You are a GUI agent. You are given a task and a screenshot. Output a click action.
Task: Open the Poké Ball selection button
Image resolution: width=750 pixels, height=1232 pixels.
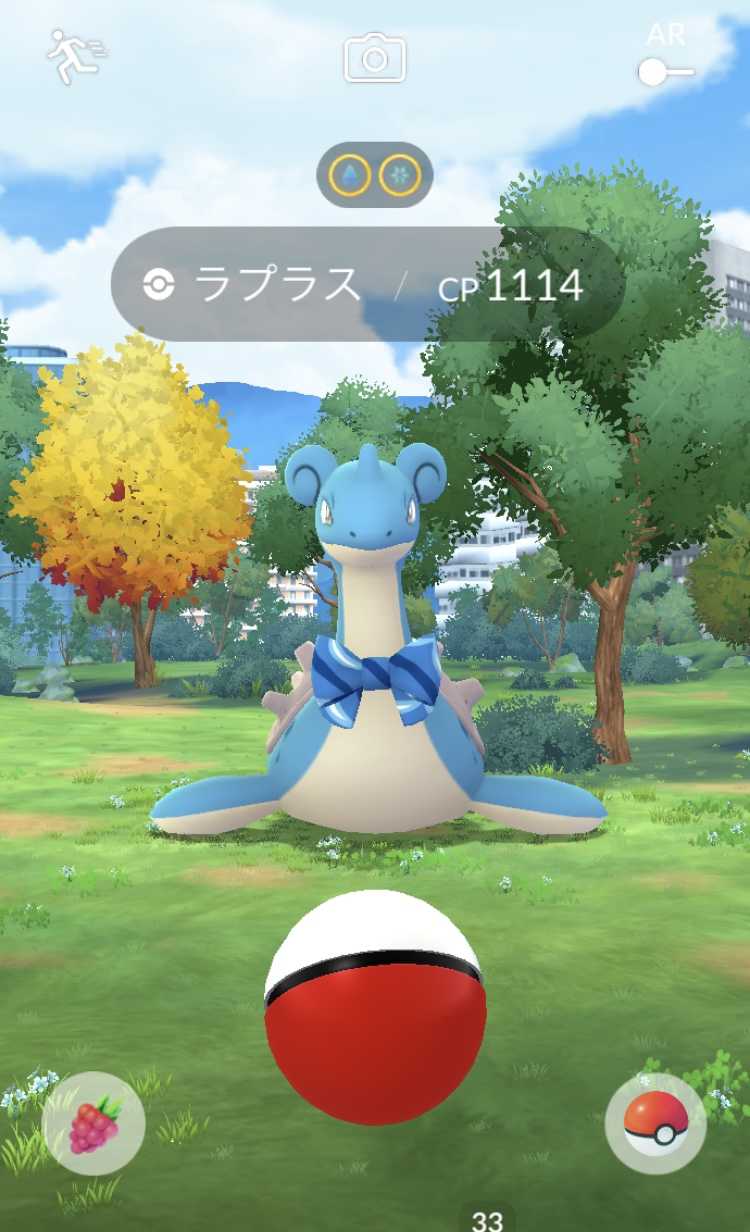pos(656,1123)
